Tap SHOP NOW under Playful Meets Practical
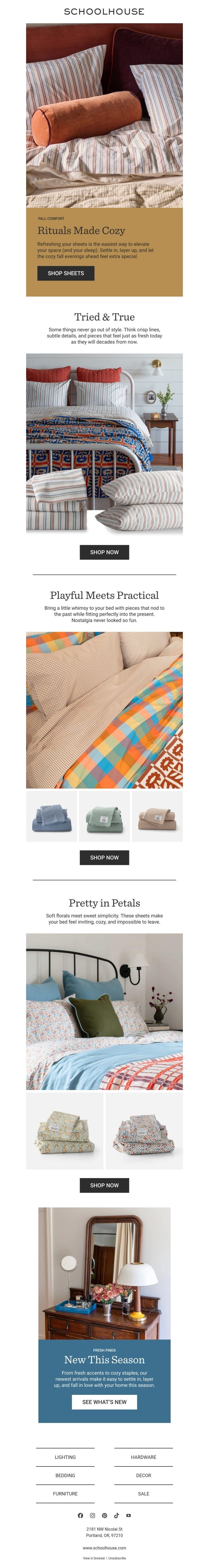 coord(104,857)
